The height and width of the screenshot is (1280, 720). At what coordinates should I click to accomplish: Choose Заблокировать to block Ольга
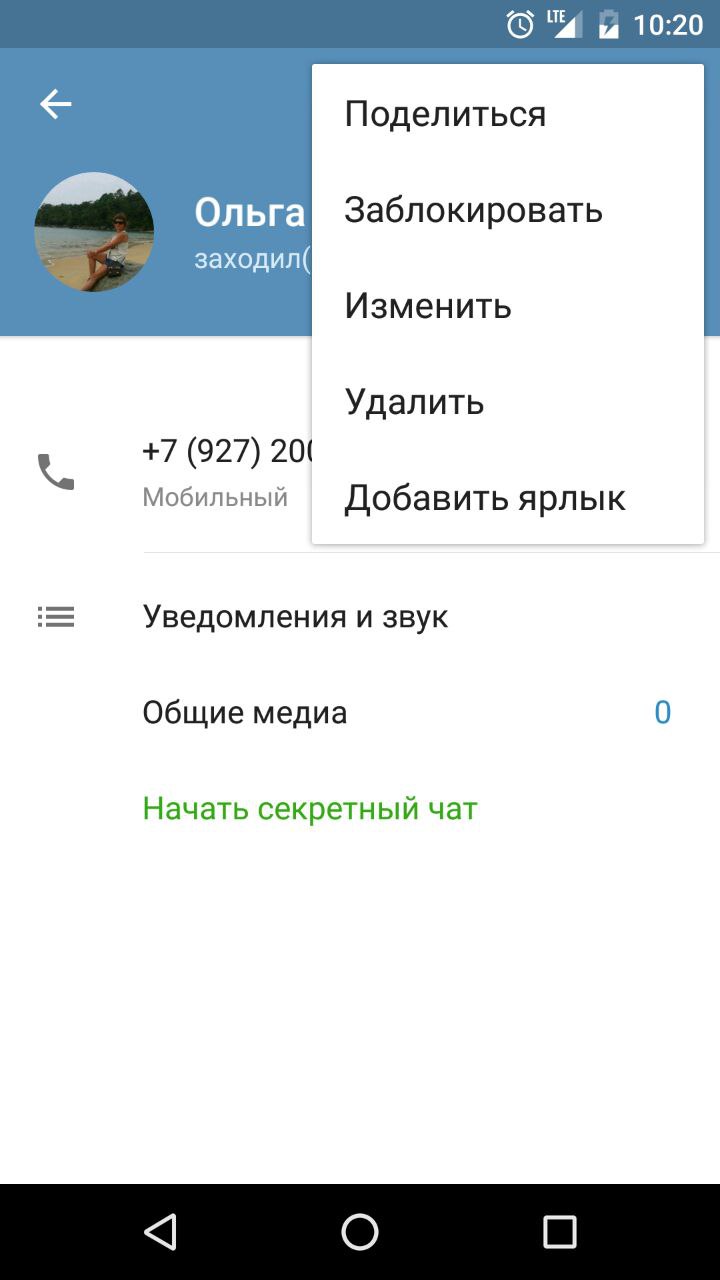(474, 210)
